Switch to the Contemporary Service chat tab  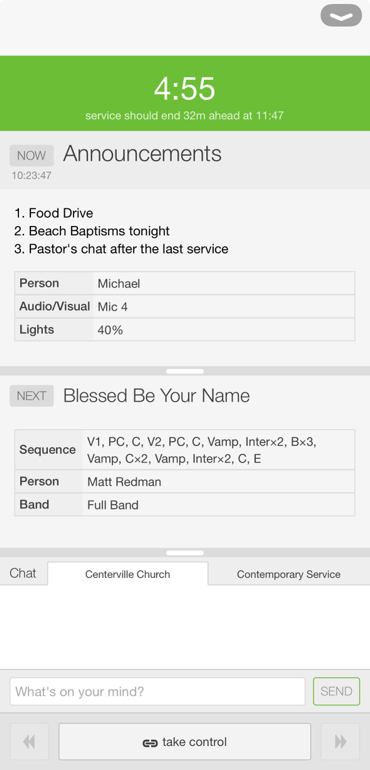click(x=289, y=574)
